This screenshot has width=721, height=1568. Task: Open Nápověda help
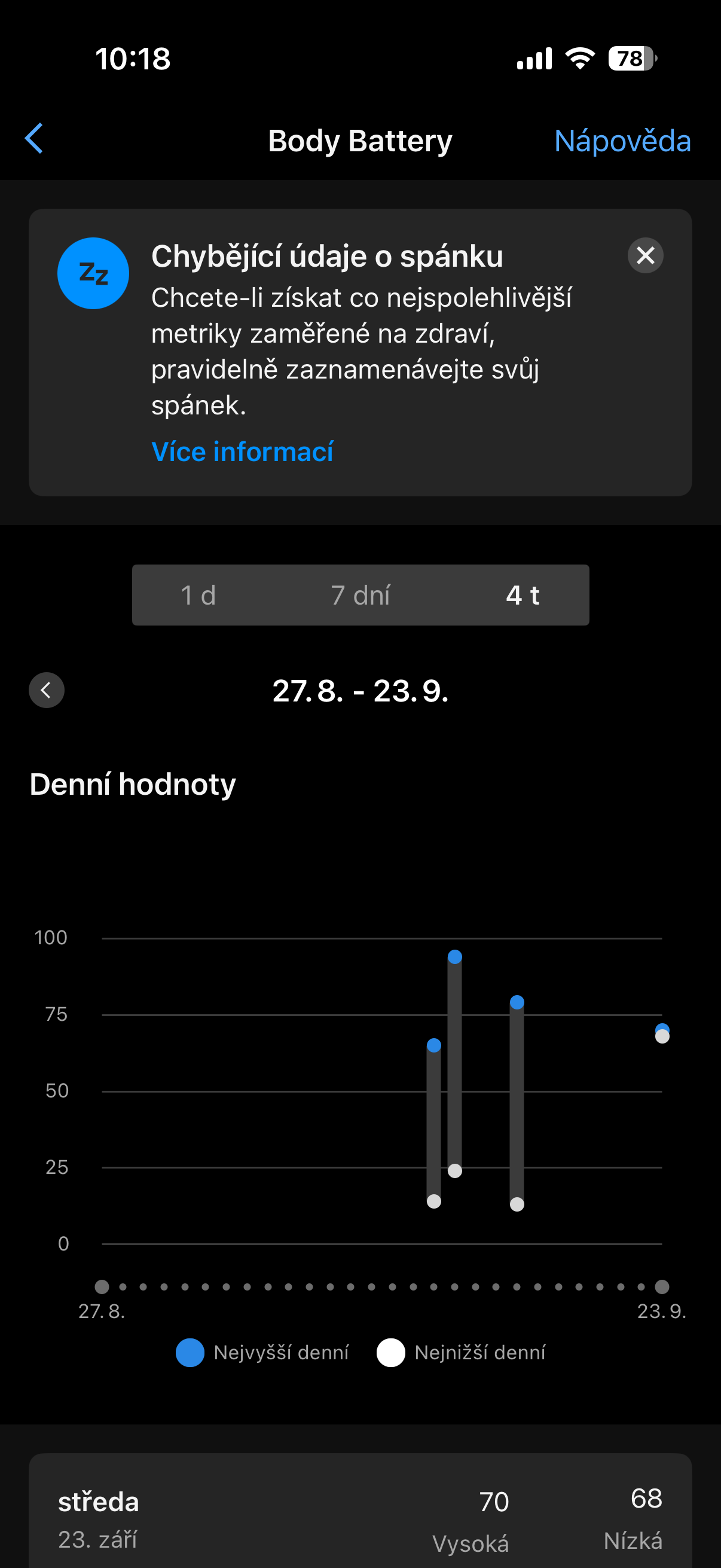622,141
